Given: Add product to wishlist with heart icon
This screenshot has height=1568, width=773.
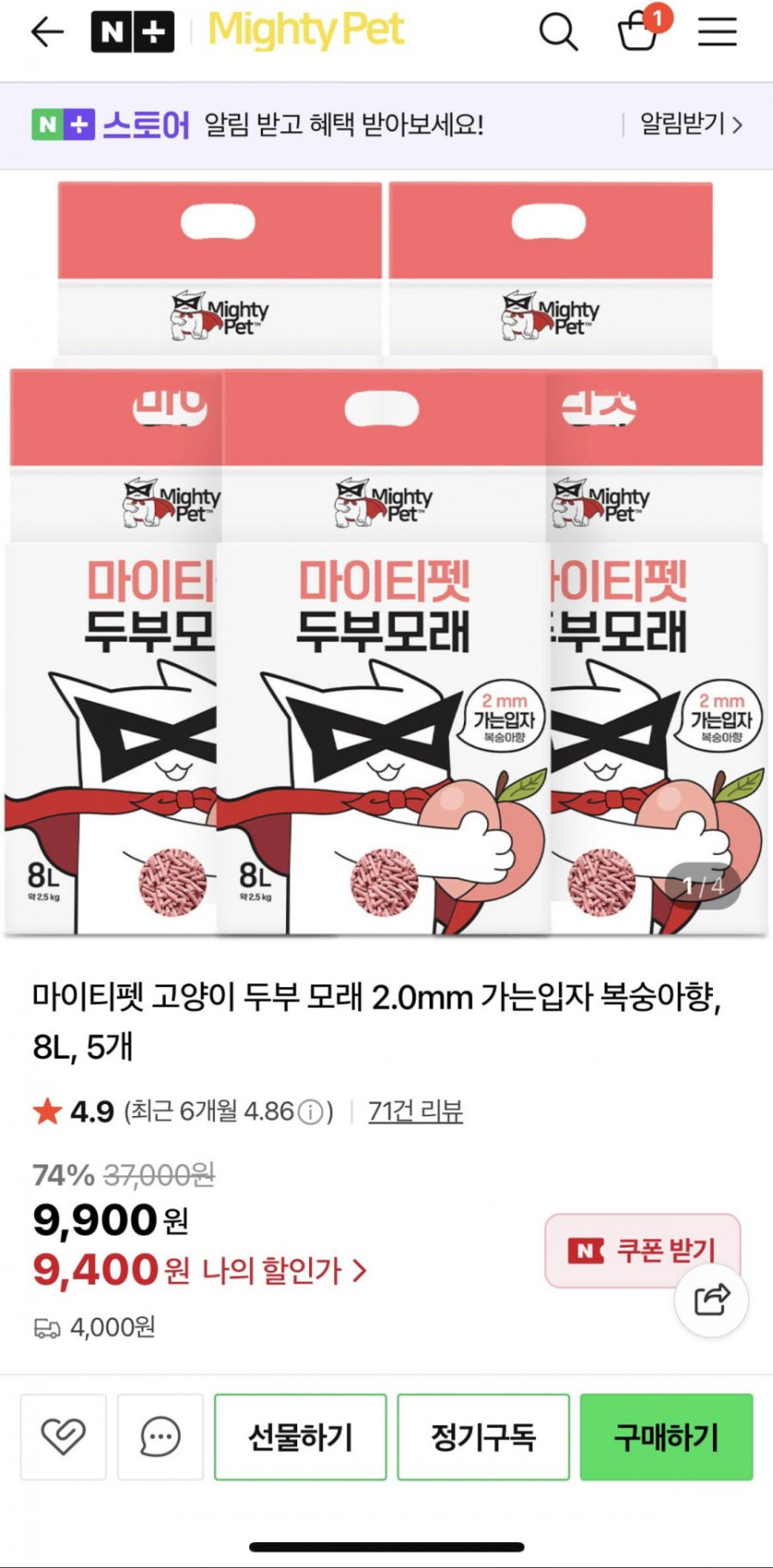Looking at the screenshot, I should pos(63,1437).
